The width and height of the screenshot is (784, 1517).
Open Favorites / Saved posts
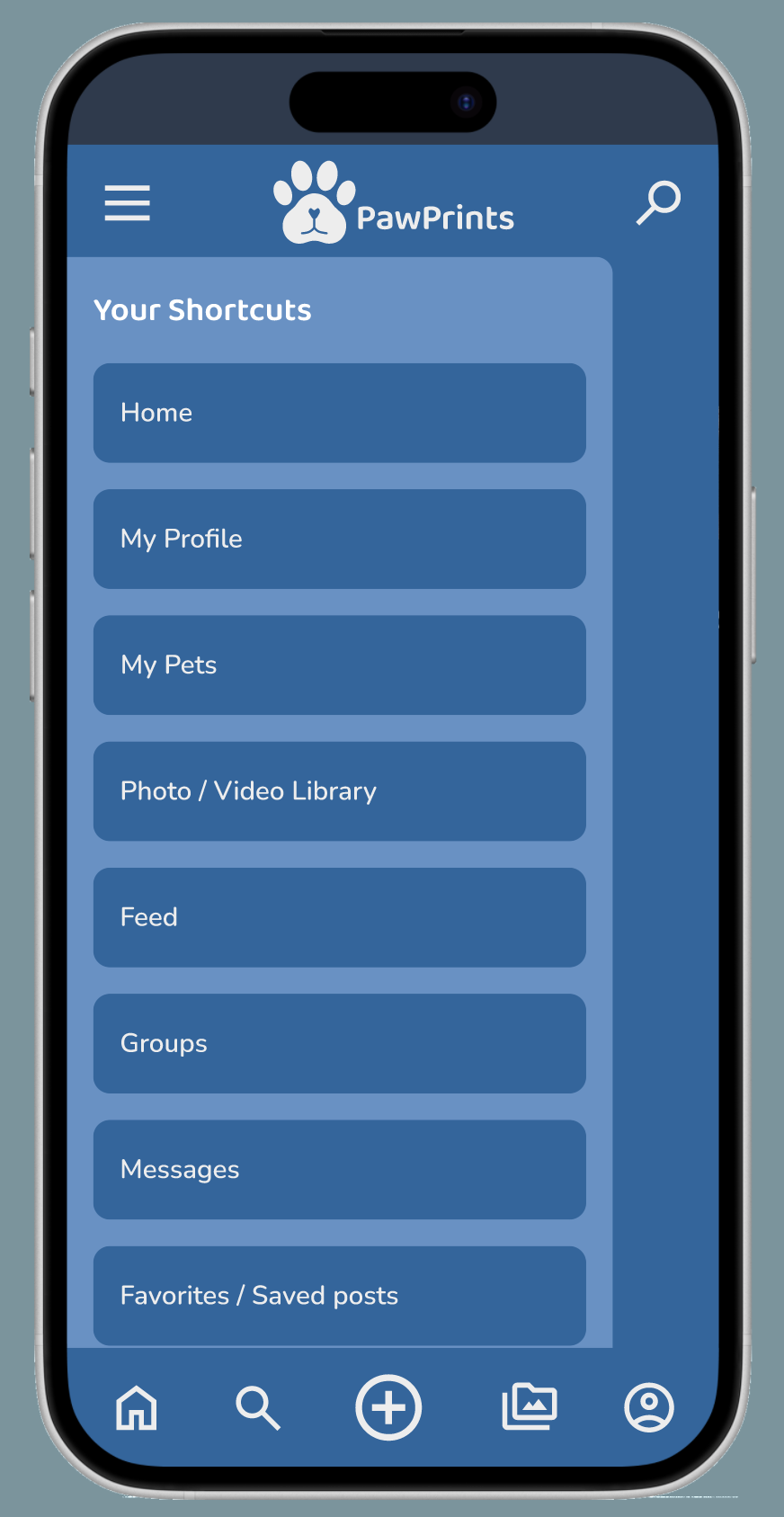tap(340, 1296)
